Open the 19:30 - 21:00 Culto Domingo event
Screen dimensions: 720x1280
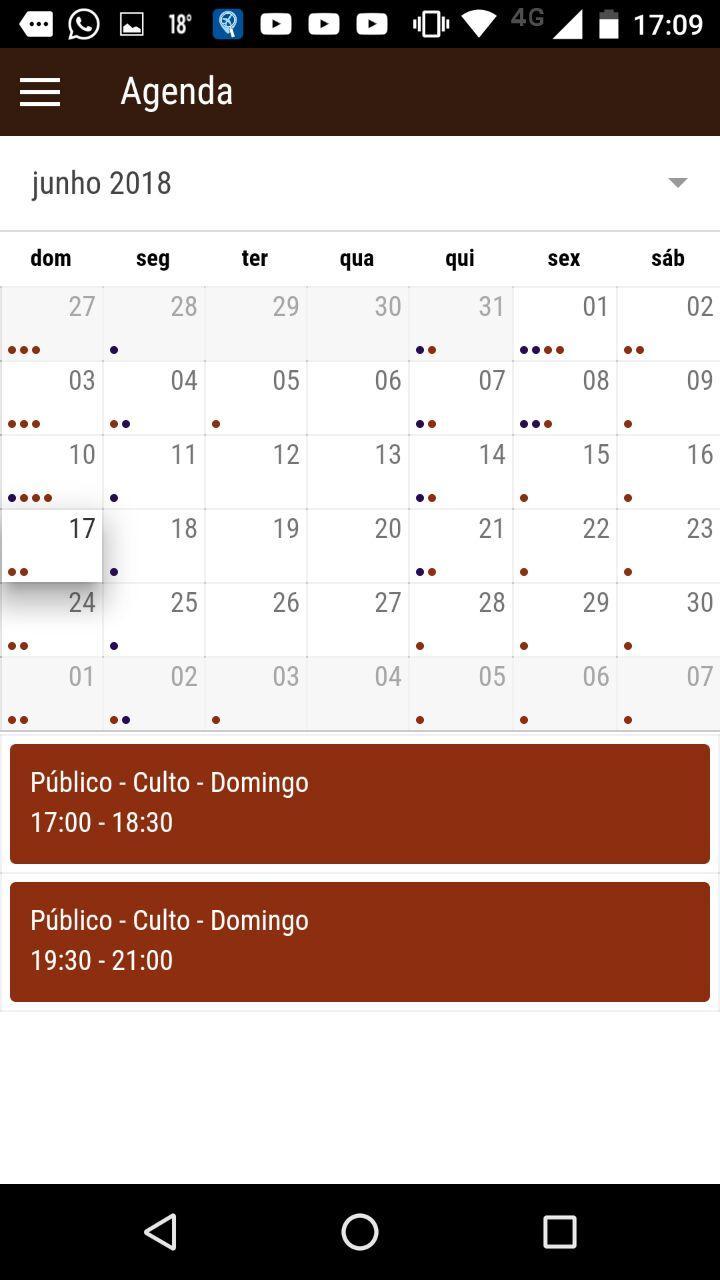[360, 941]
